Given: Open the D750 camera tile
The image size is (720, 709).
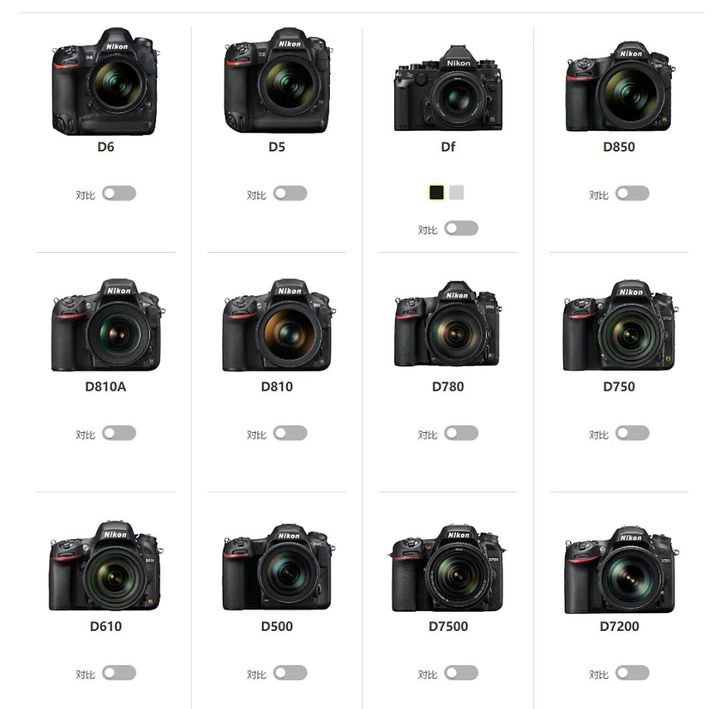Looking at the screenshot, I should pyautogui.click(x=618, y=325).
